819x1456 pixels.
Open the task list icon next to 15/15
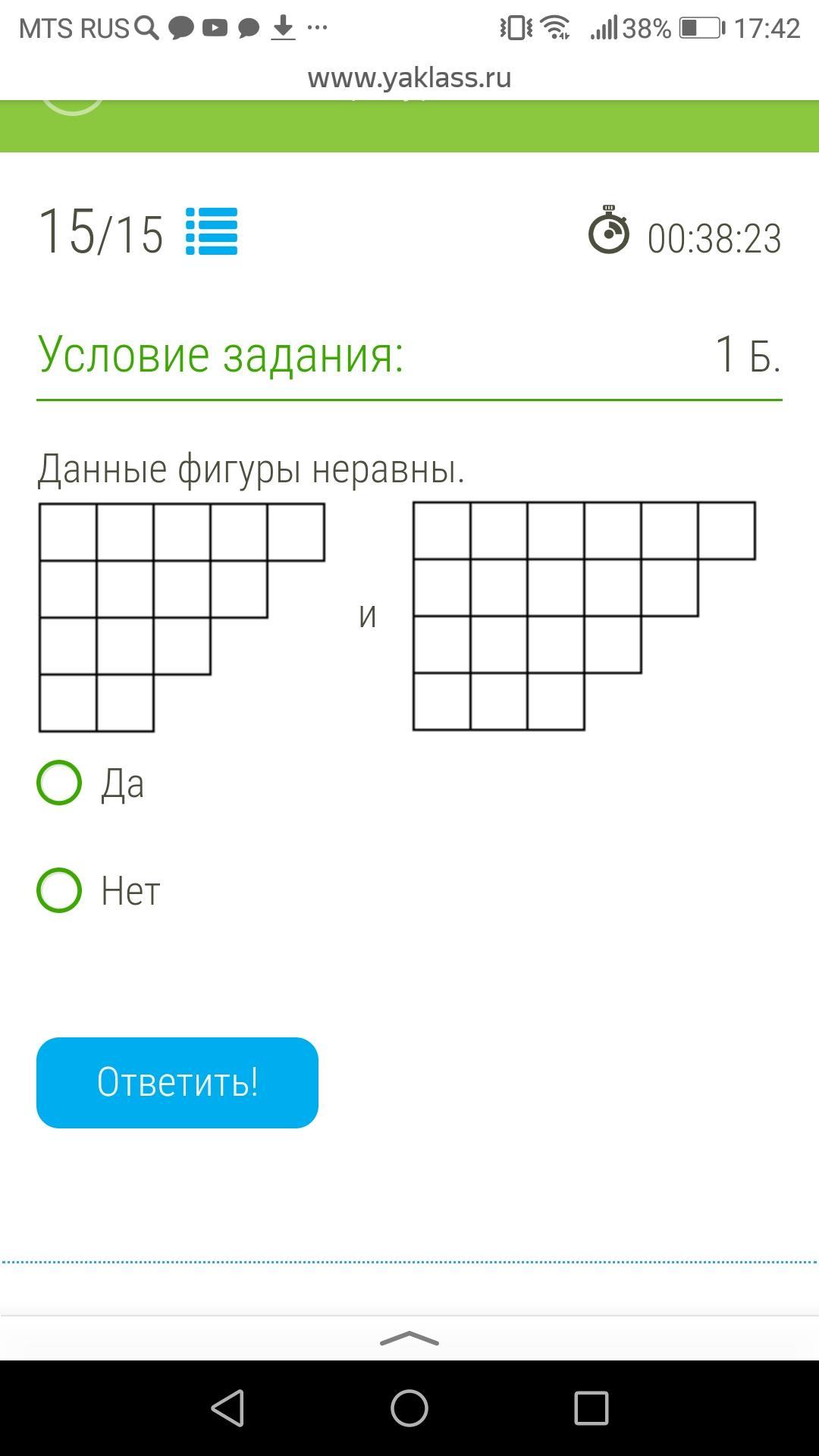[212, 231]
